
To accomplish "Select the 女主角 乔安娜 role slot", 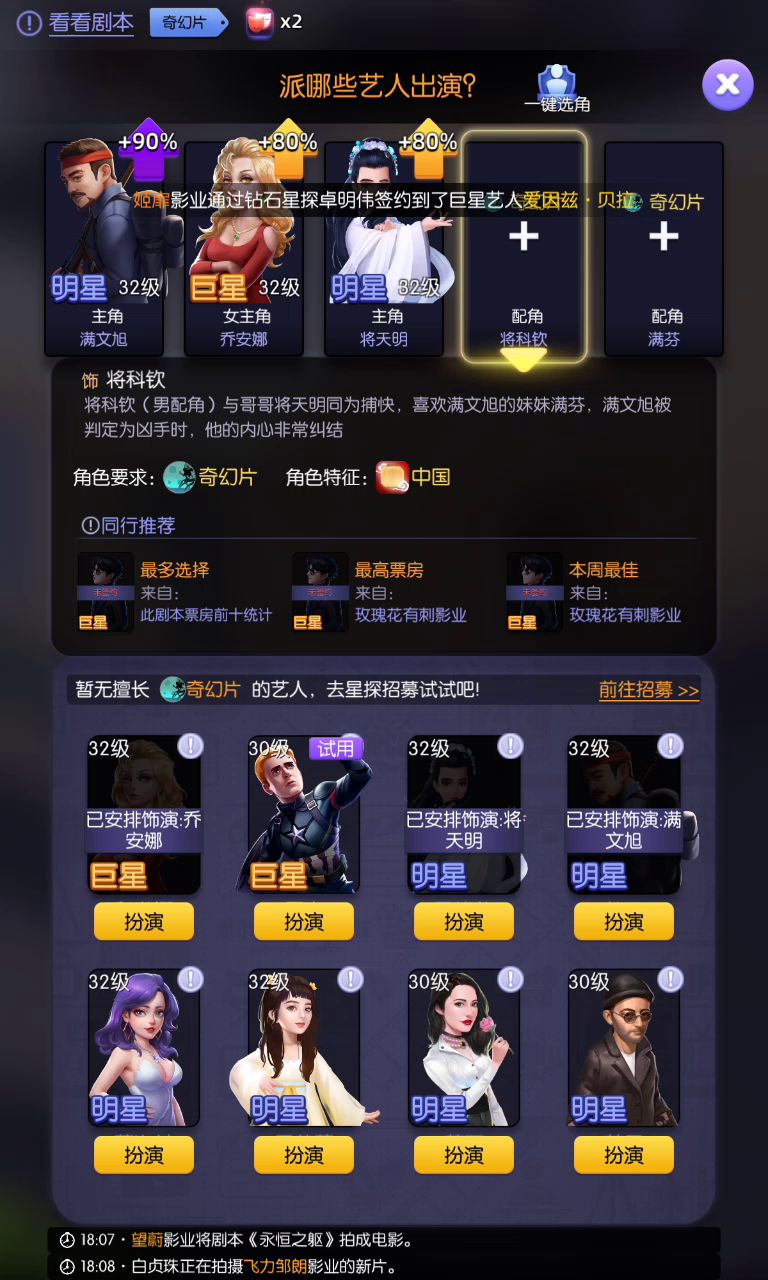I will [244, 248].
